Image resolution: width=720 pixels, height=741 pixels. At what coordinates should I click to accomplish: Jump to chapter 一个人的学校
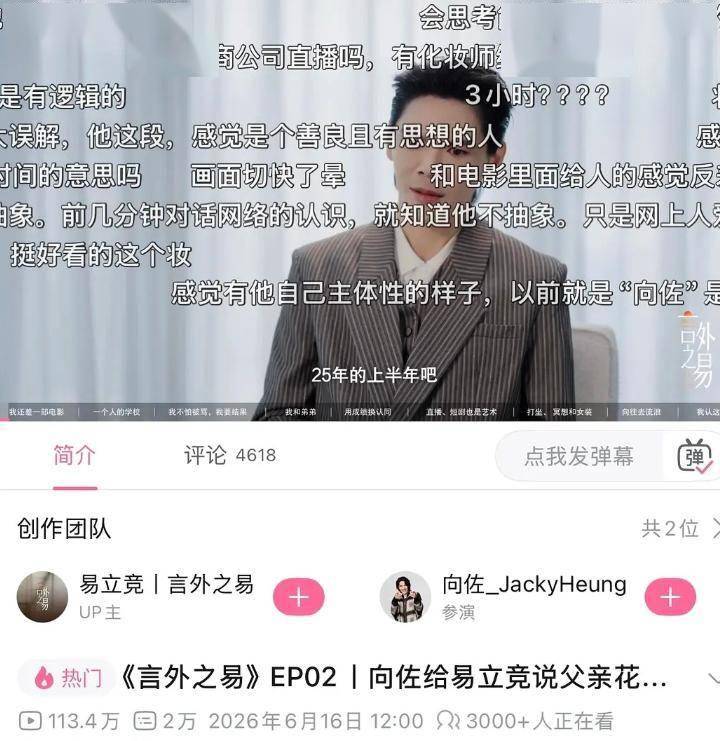pyautogui.click(x=116, y=412)
